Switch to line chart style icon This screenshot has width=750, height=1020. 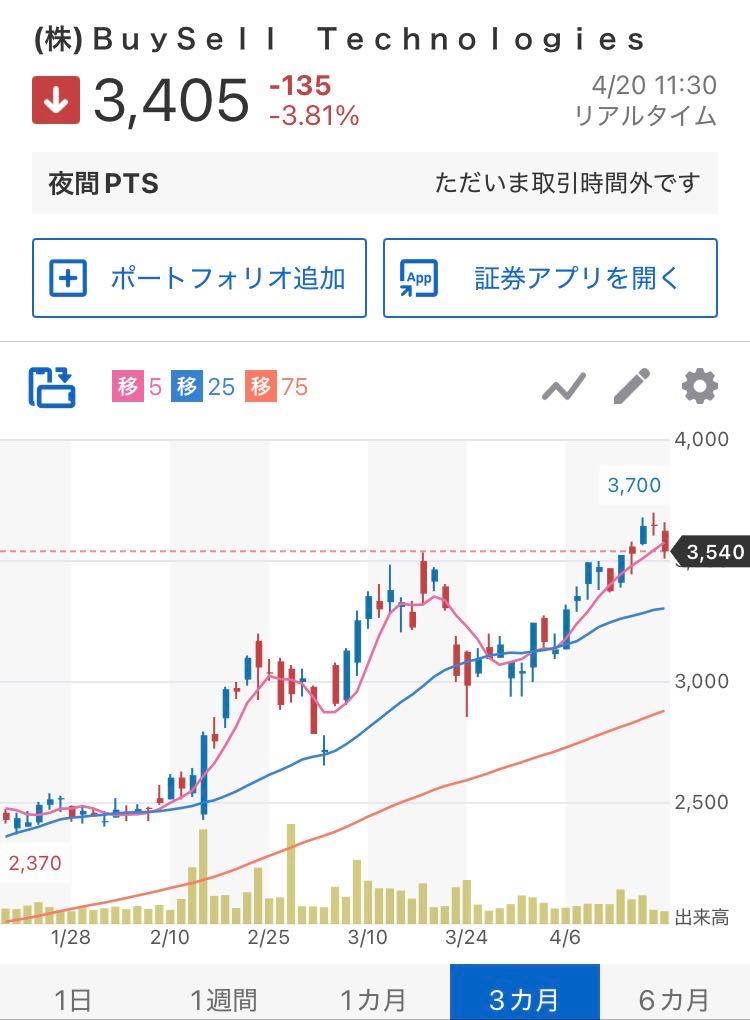(563, 385)
